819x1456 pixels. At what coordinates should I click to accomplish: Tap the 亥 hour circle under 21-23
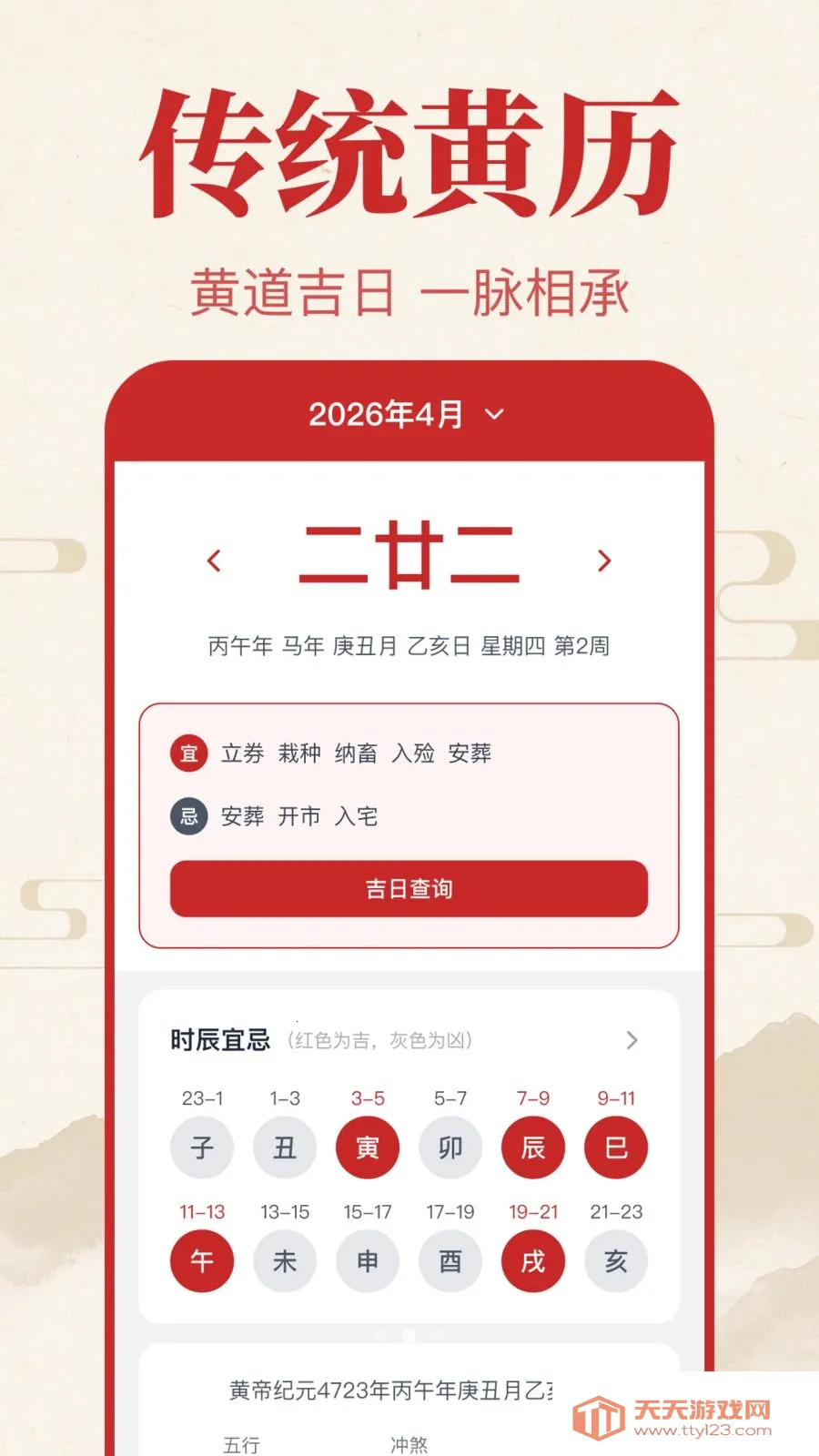[615, 1261]
